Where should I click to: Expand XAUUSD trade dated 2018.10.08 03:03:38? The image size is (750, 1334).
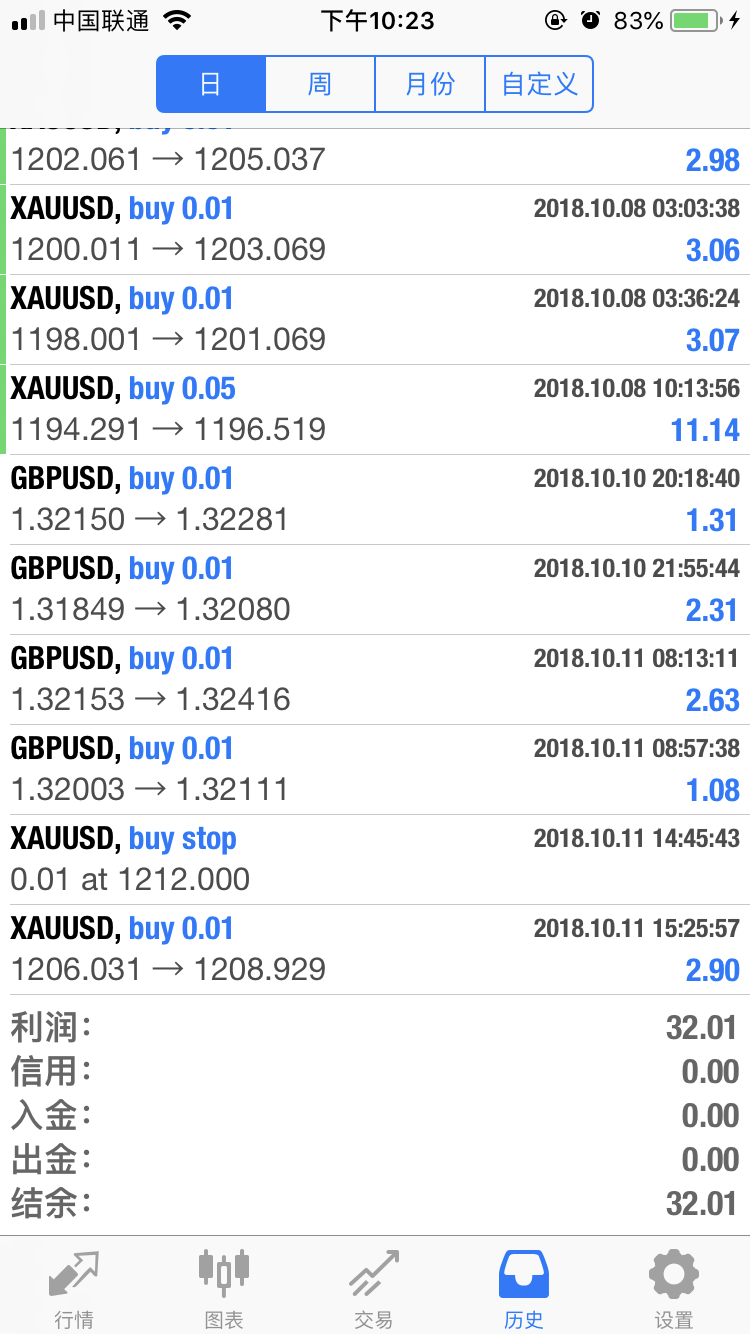click(x=375, y=230)
